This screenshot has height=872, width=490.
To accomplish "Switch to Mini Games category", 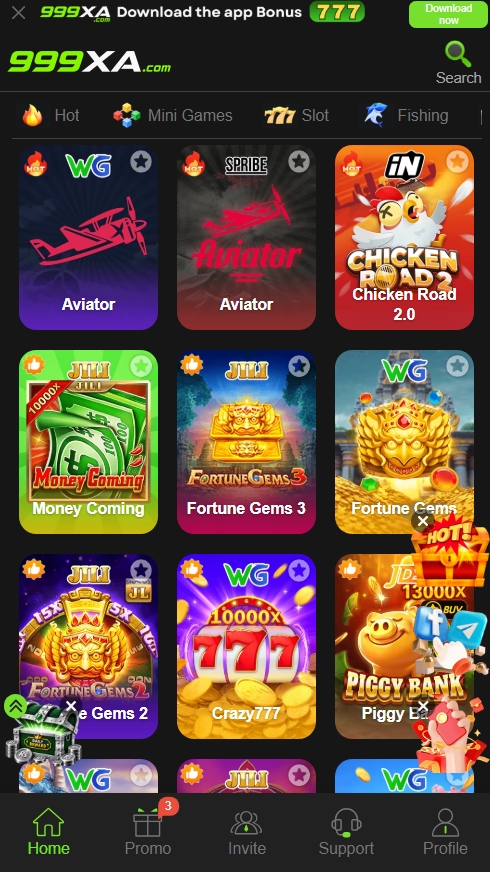I will click(x=173, y=116).
